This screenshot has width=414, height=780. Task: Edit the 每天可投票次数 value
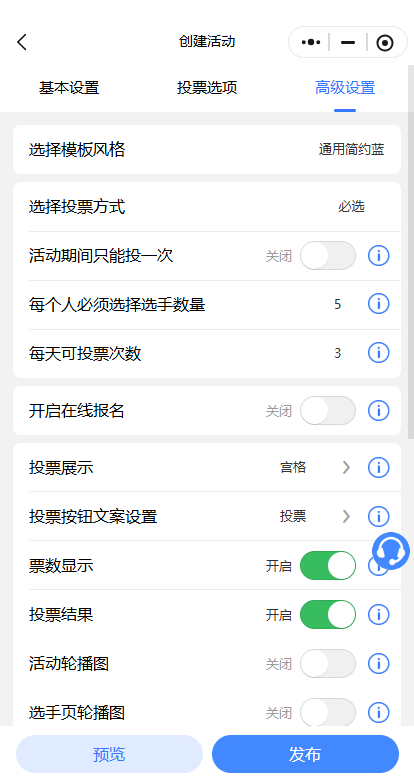coord(337,353)
